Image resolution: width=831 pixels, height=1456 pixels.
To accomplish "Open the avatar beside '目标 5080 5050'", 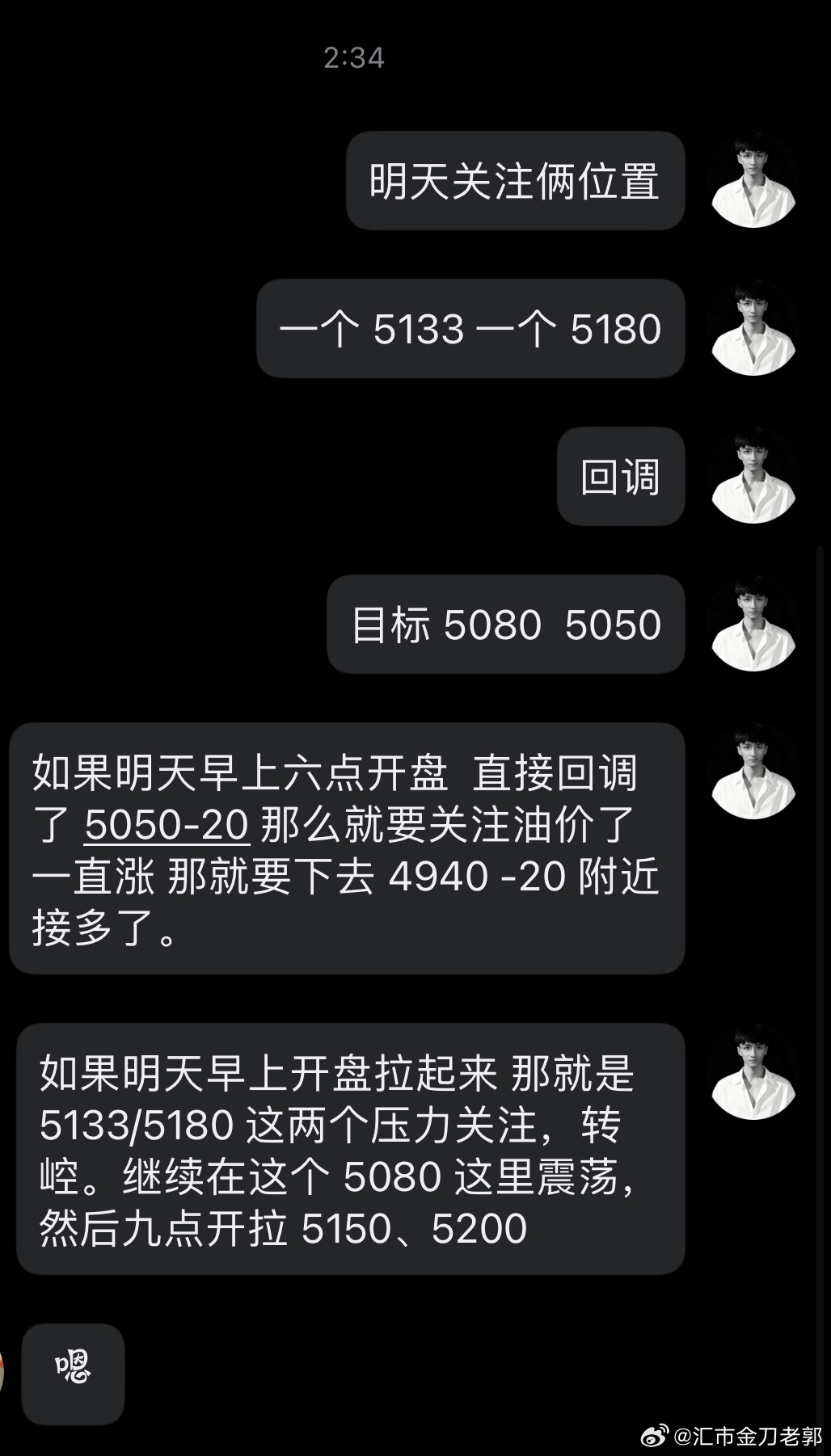I will pyautogui.click(x=753, y=625).
